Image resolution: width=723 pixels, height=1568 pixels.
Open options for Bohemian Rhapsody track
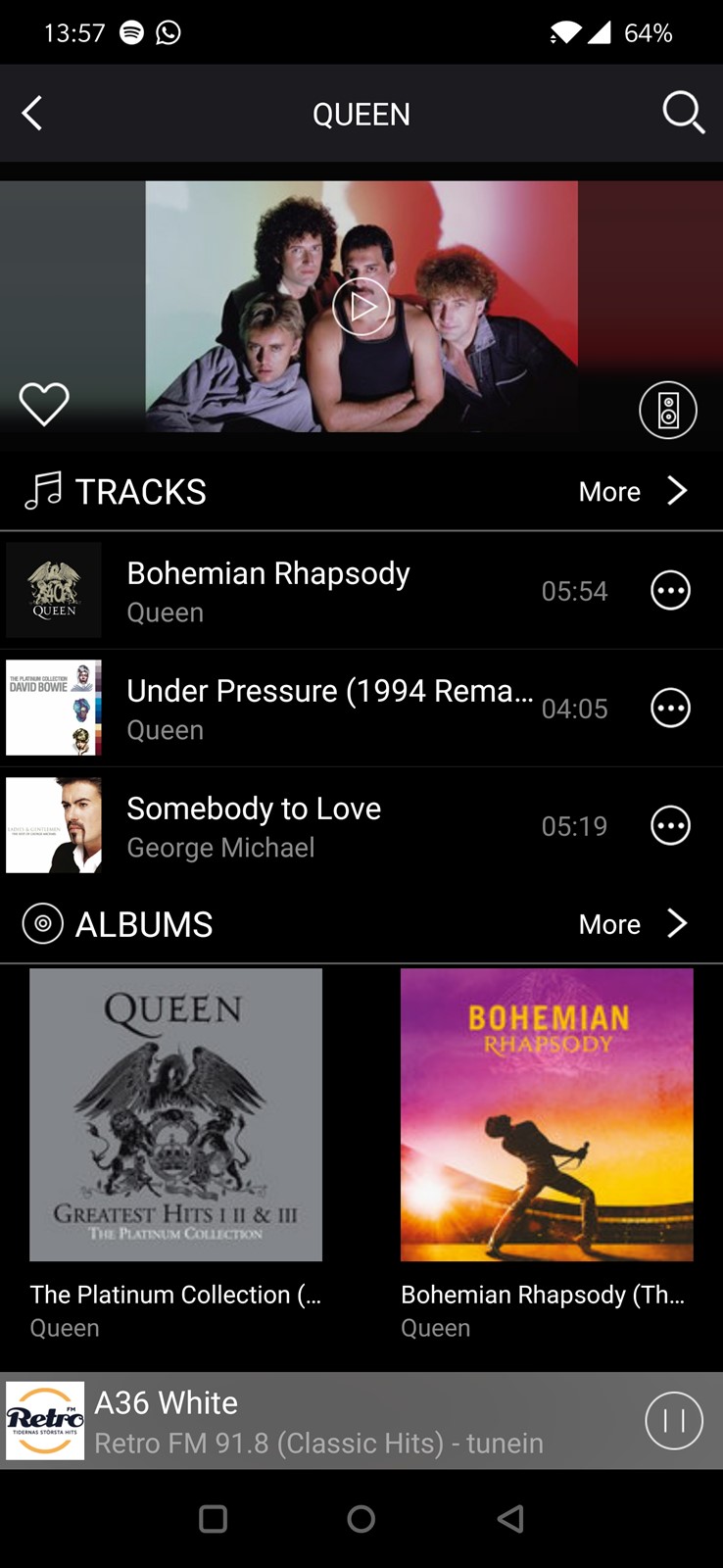671,591
